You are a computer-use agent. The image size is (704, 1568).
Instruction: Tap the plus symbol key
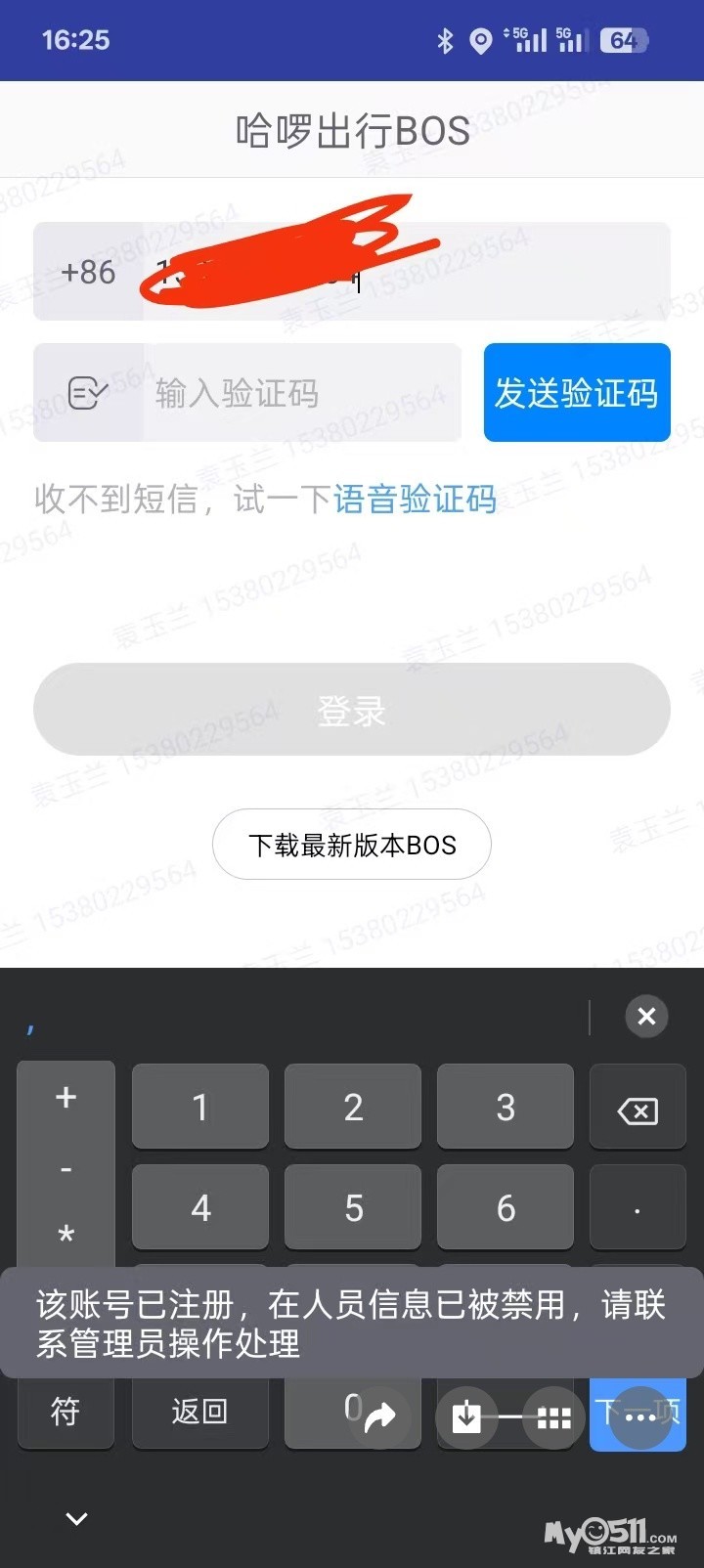tap(66, 1098)
